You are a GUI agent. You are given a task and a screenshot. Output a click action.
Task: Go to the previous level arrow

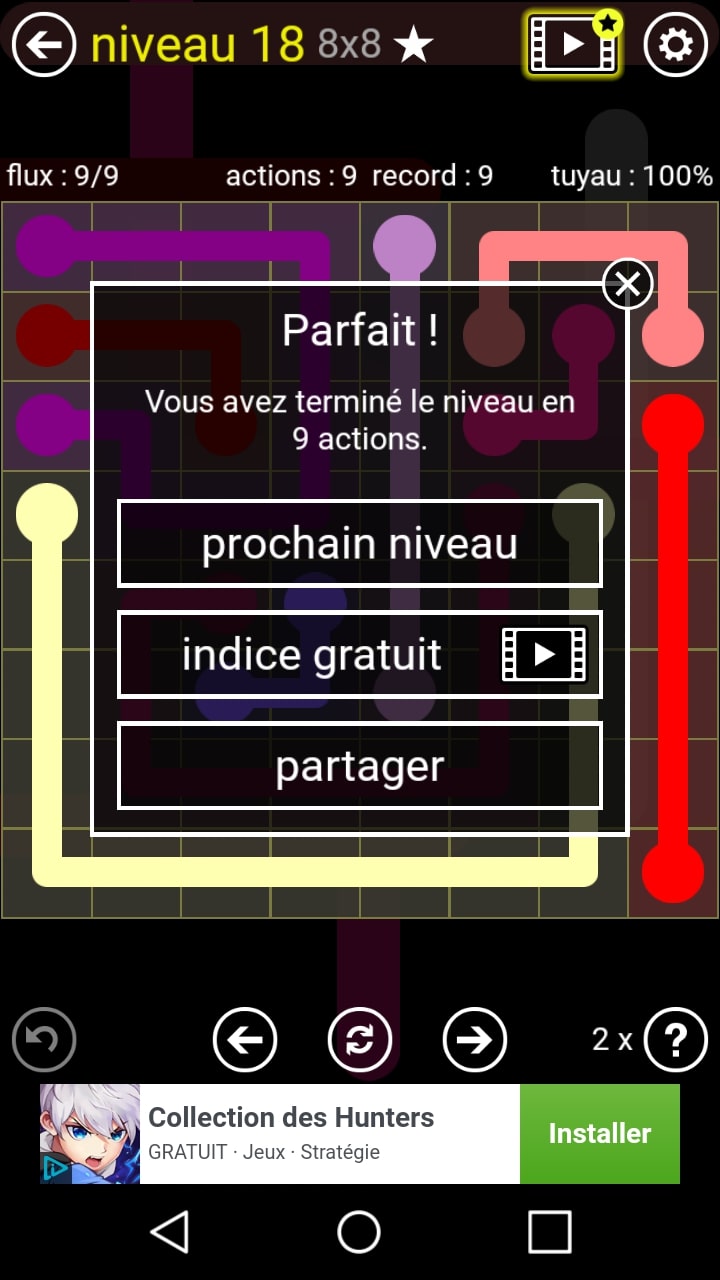pos(245,1040)
